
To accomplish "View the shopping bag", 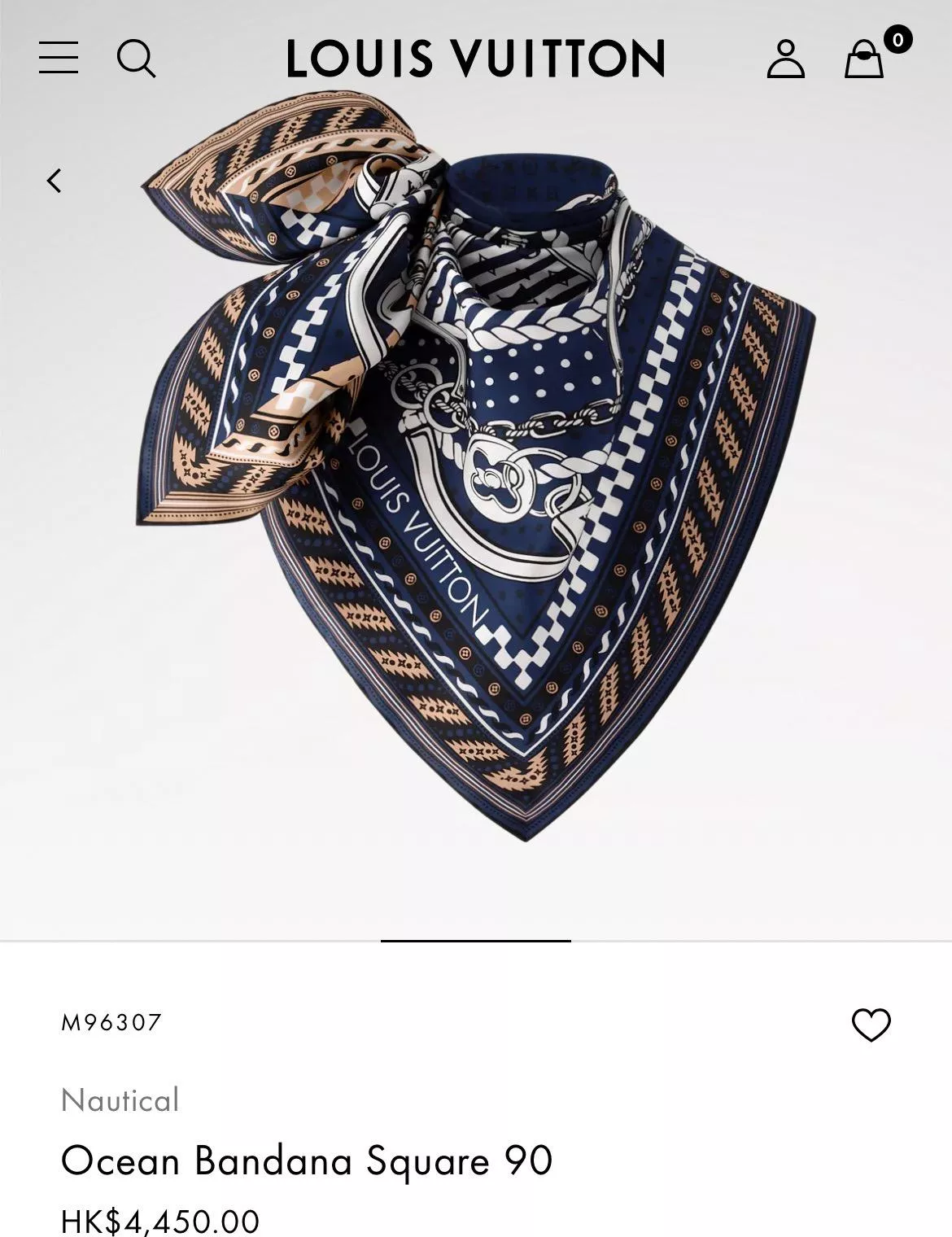I will 865,59.
